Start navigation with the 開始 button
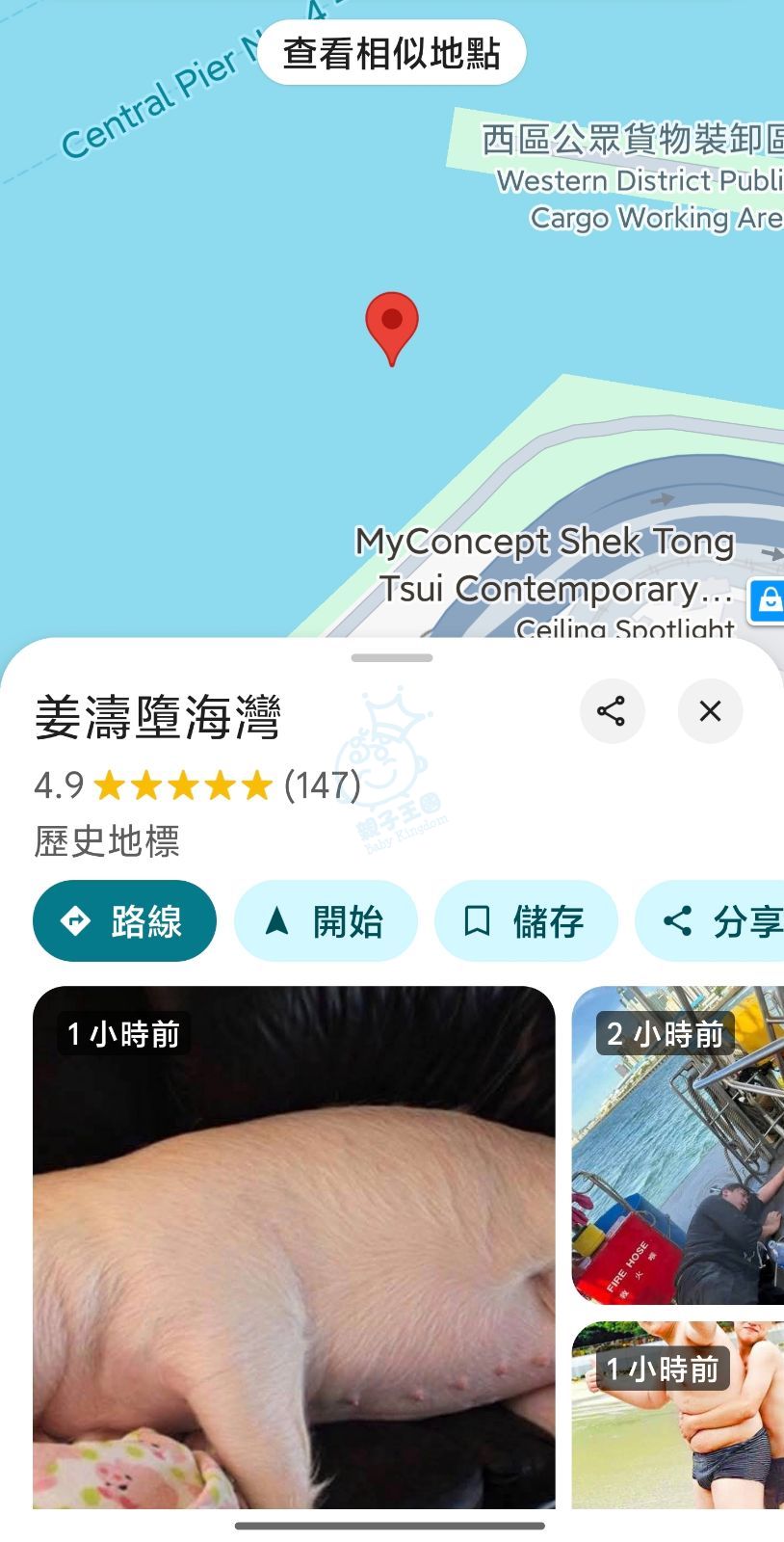 click(326, 921)
